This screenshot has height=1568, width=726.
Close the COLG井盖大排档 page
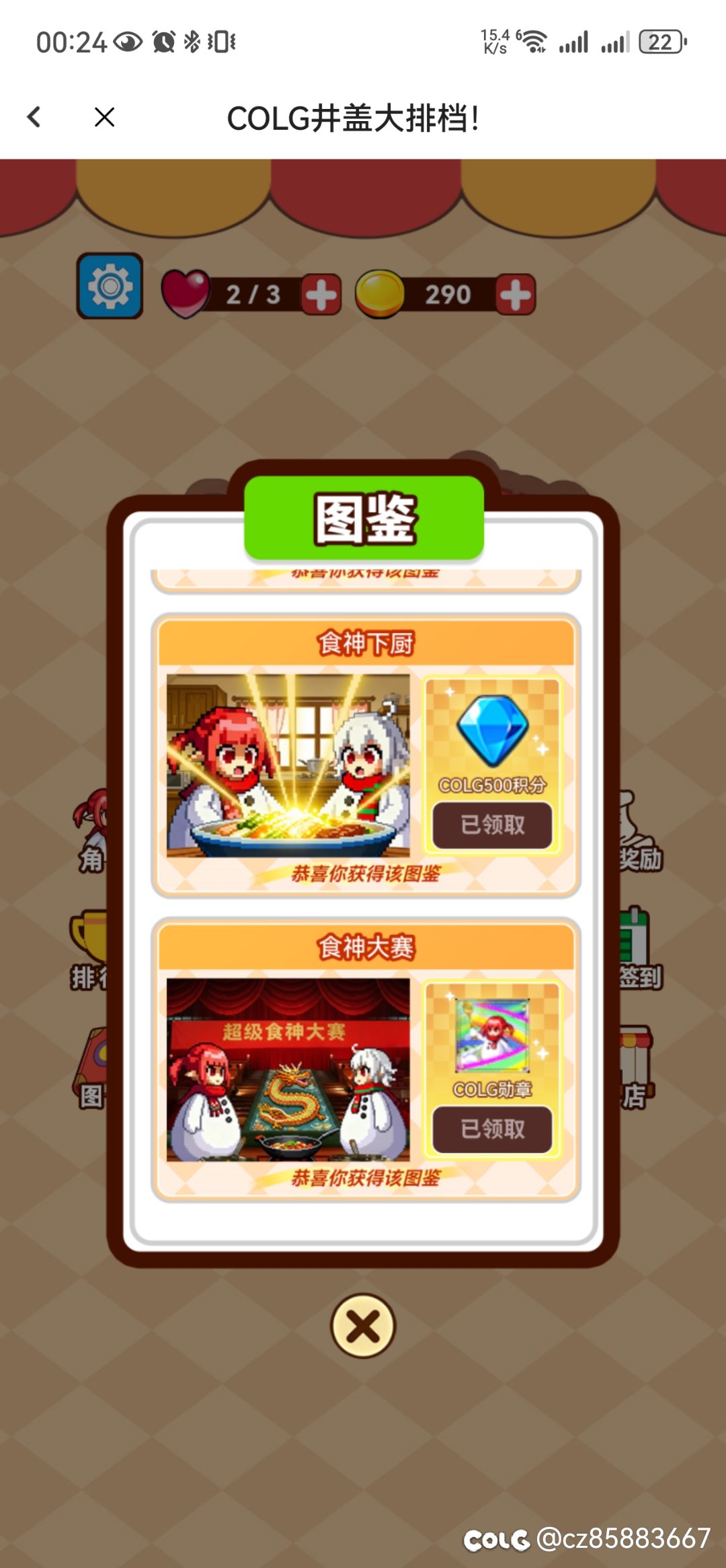[x=104, y=117]
